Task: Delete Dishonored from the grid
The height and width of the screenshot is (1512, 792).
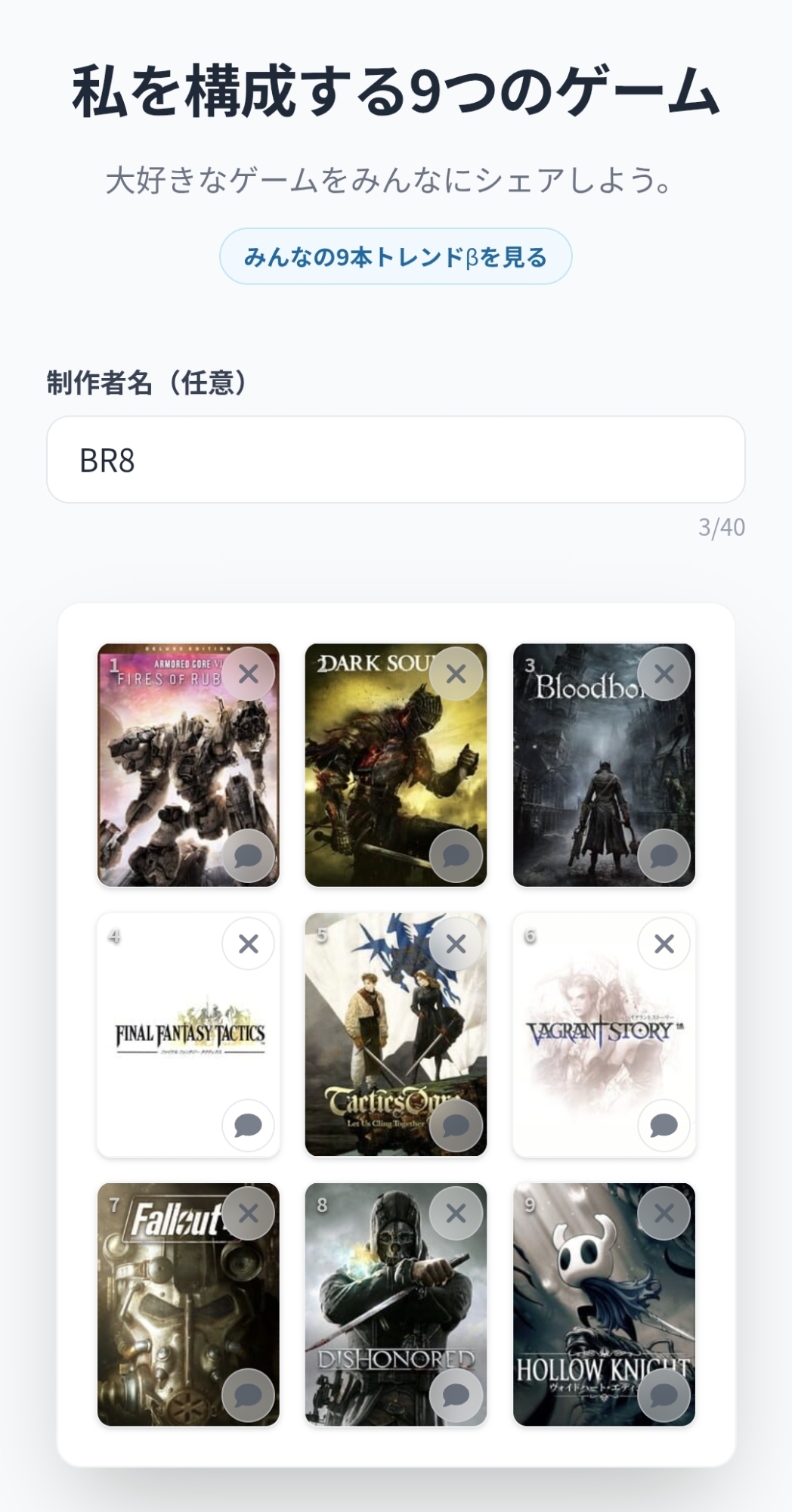Action: 456,1213
